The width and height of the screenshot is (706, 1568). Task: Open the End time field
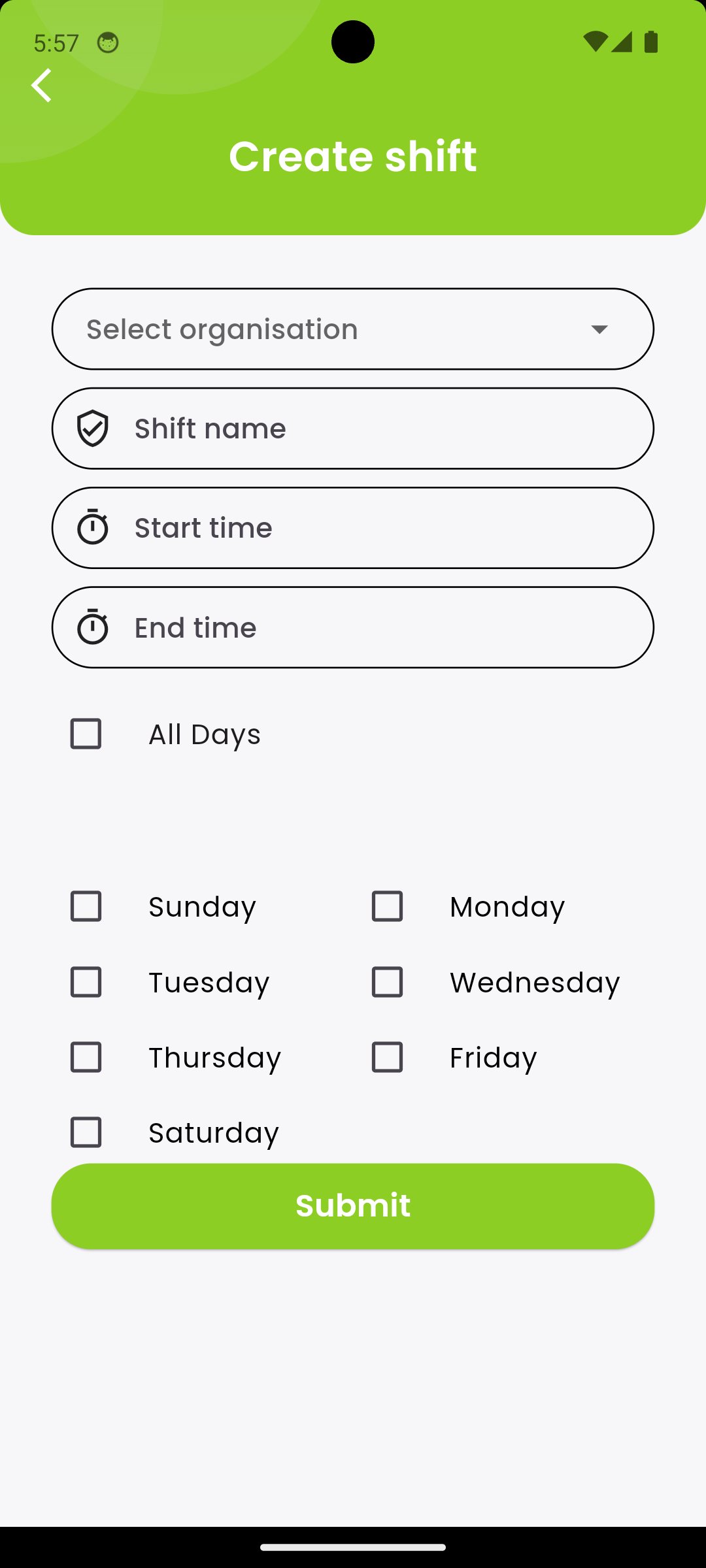coord(353,627)
